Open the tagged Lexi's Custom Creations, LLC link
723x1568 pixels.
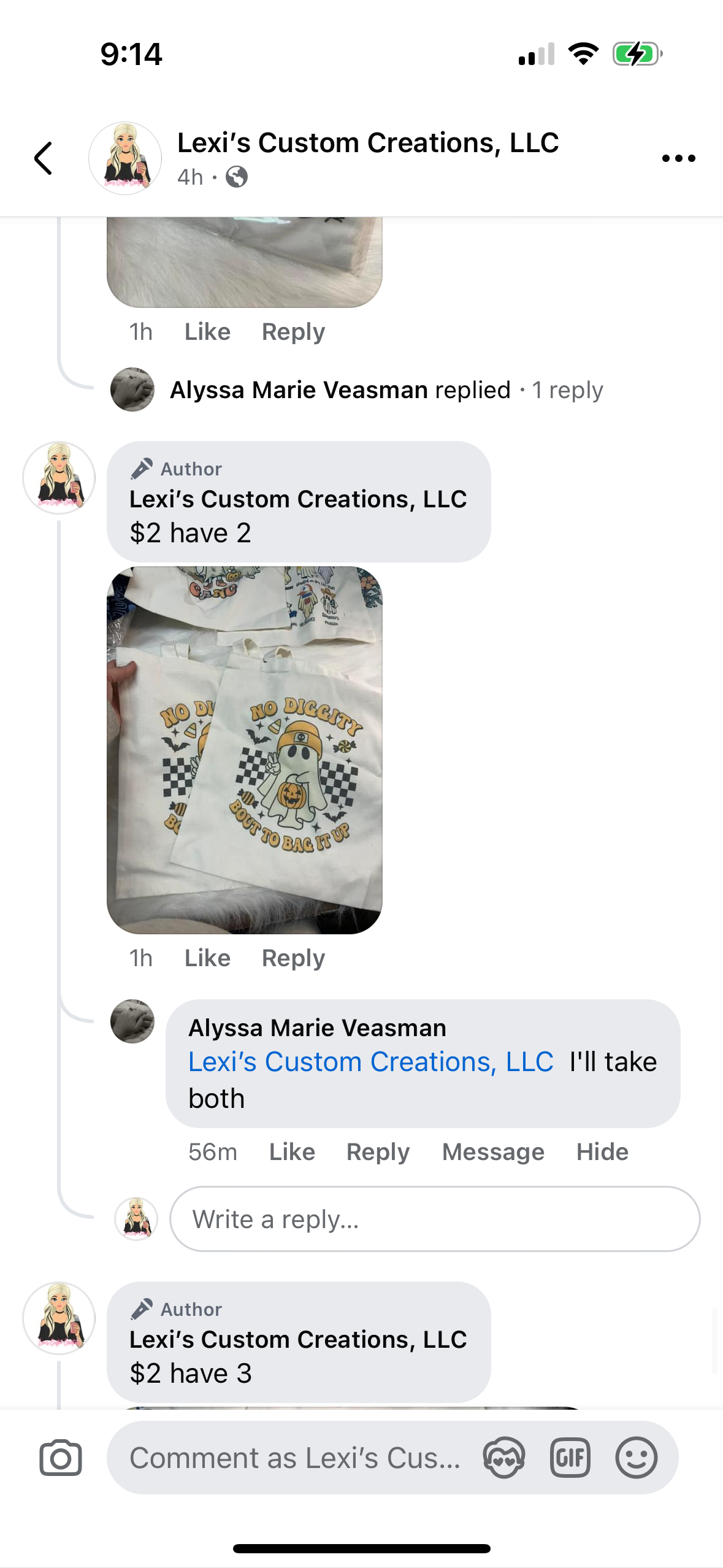point(370,1062)
